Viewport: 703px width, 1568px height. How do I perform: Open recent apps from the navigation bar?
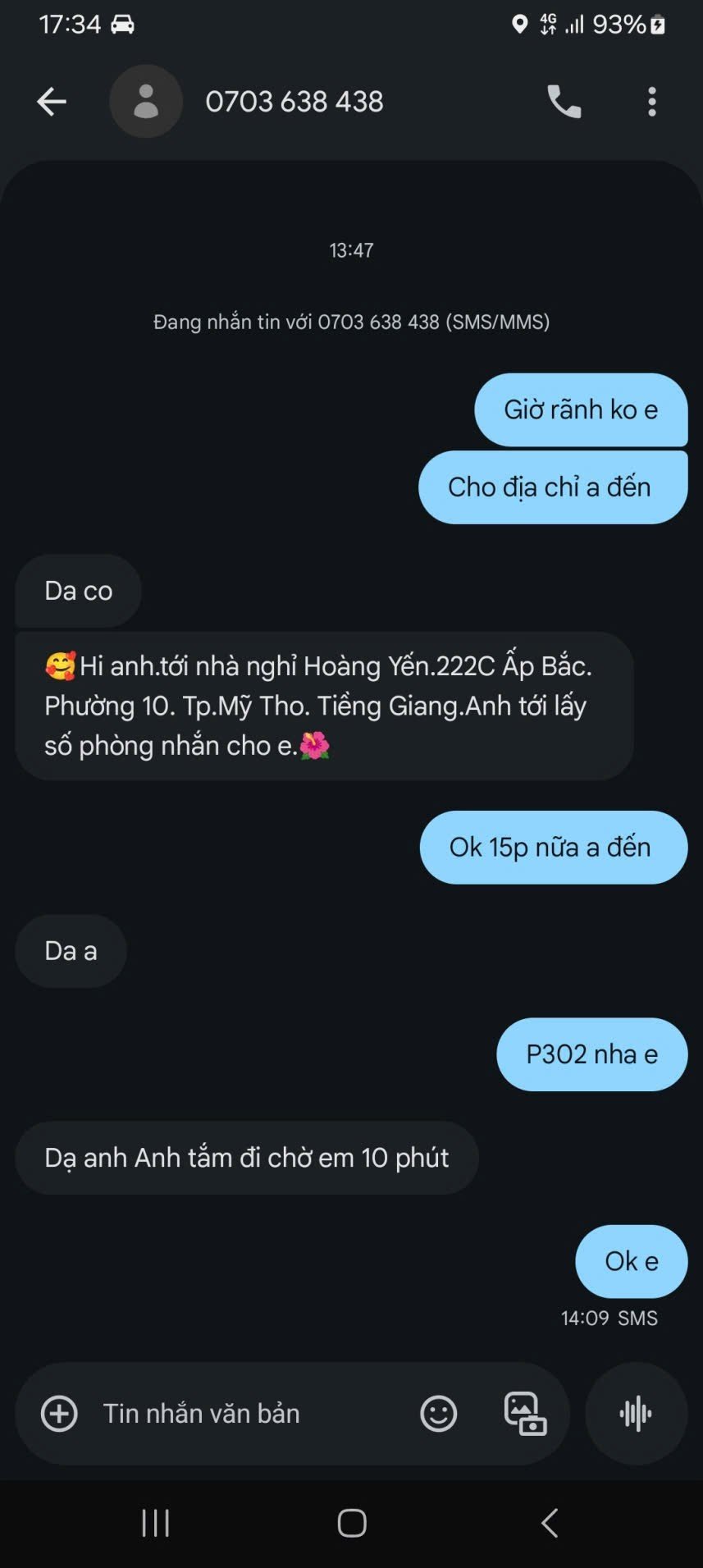[x=155, y=1523]
